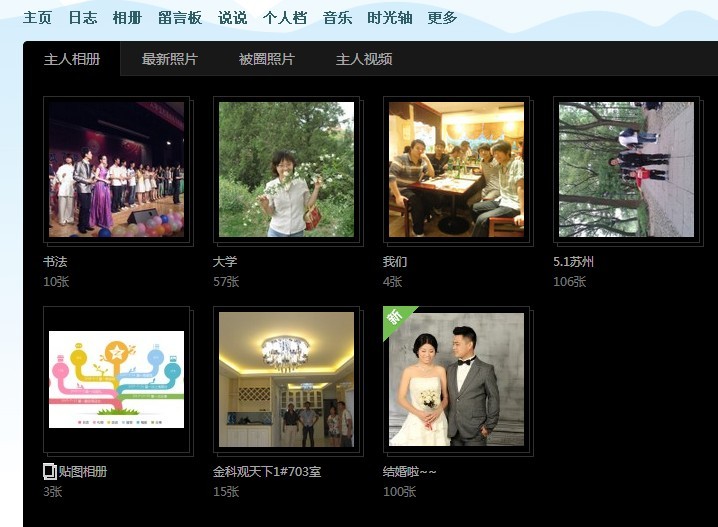Open the 大学 album
Viewport: 718px width, 527px height.
click(286, 169)
